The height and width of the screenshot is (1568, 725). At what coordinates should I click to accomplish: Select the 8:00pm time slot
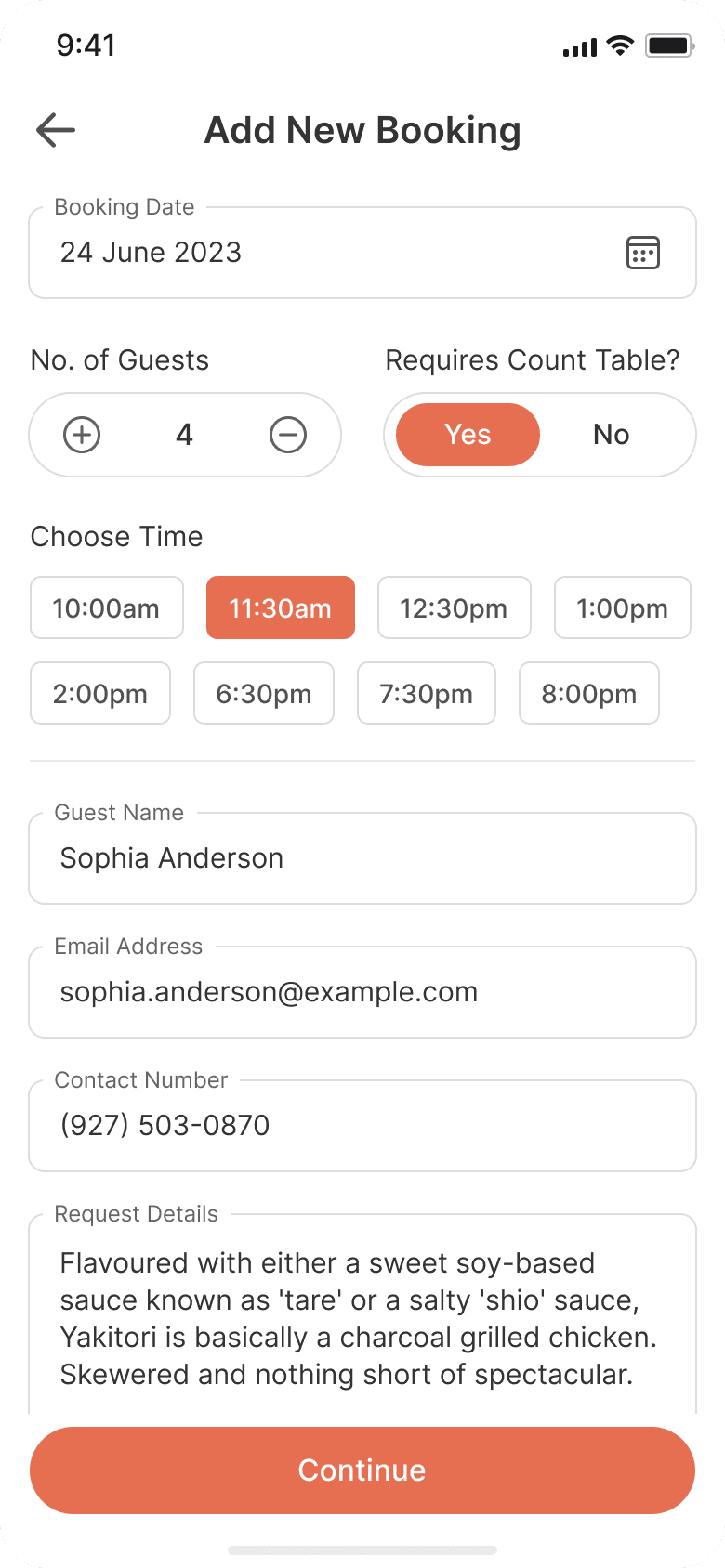pyautogui.click(x=589, y=693)
